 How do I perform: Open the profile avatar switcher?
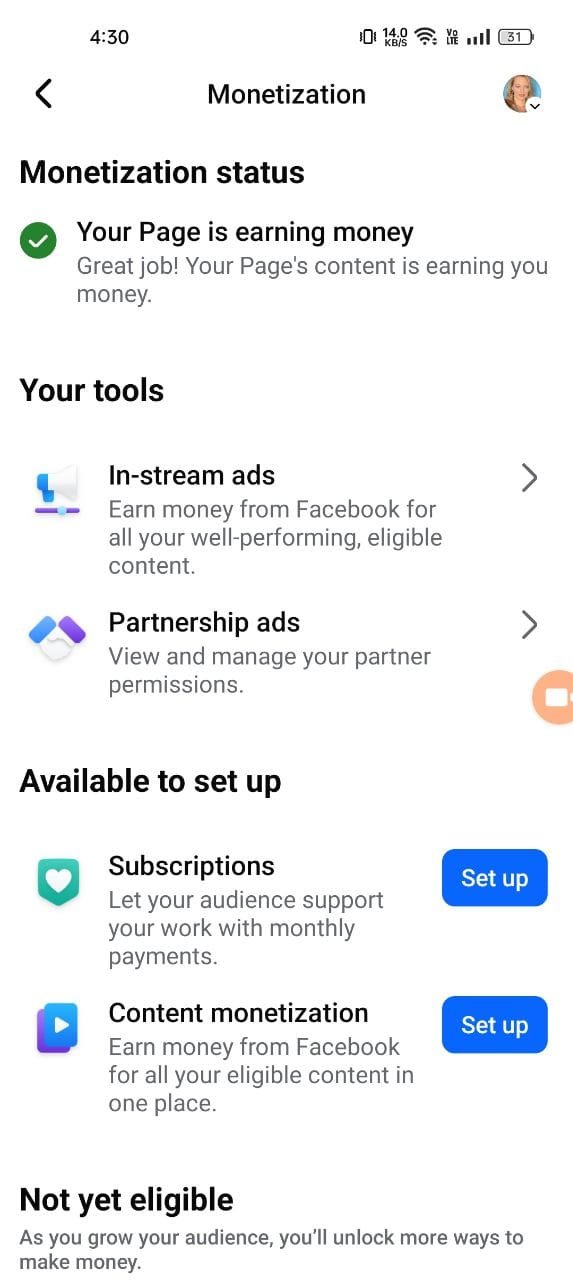(522, 94)
